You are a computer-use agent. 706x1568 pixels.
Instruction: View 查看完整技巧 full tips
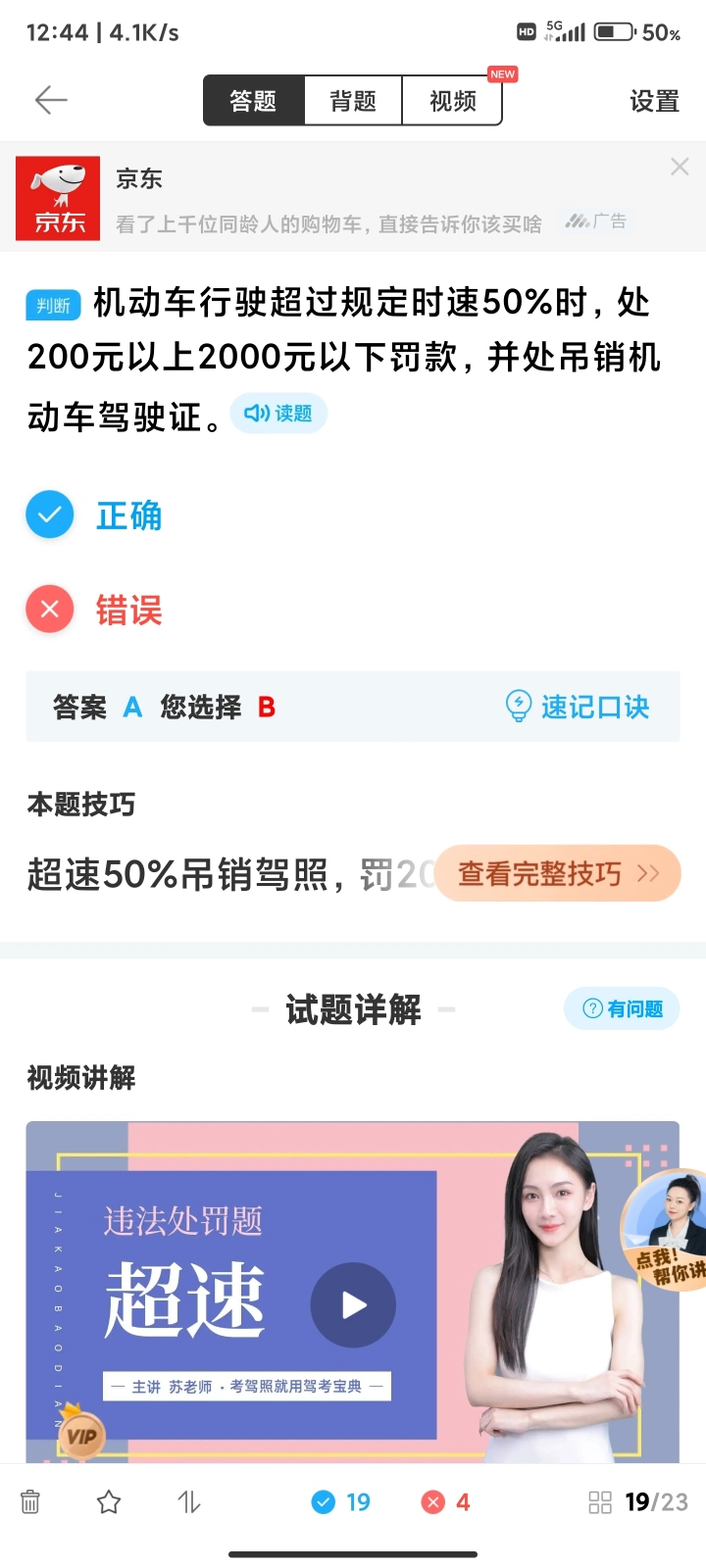point(557,873)
